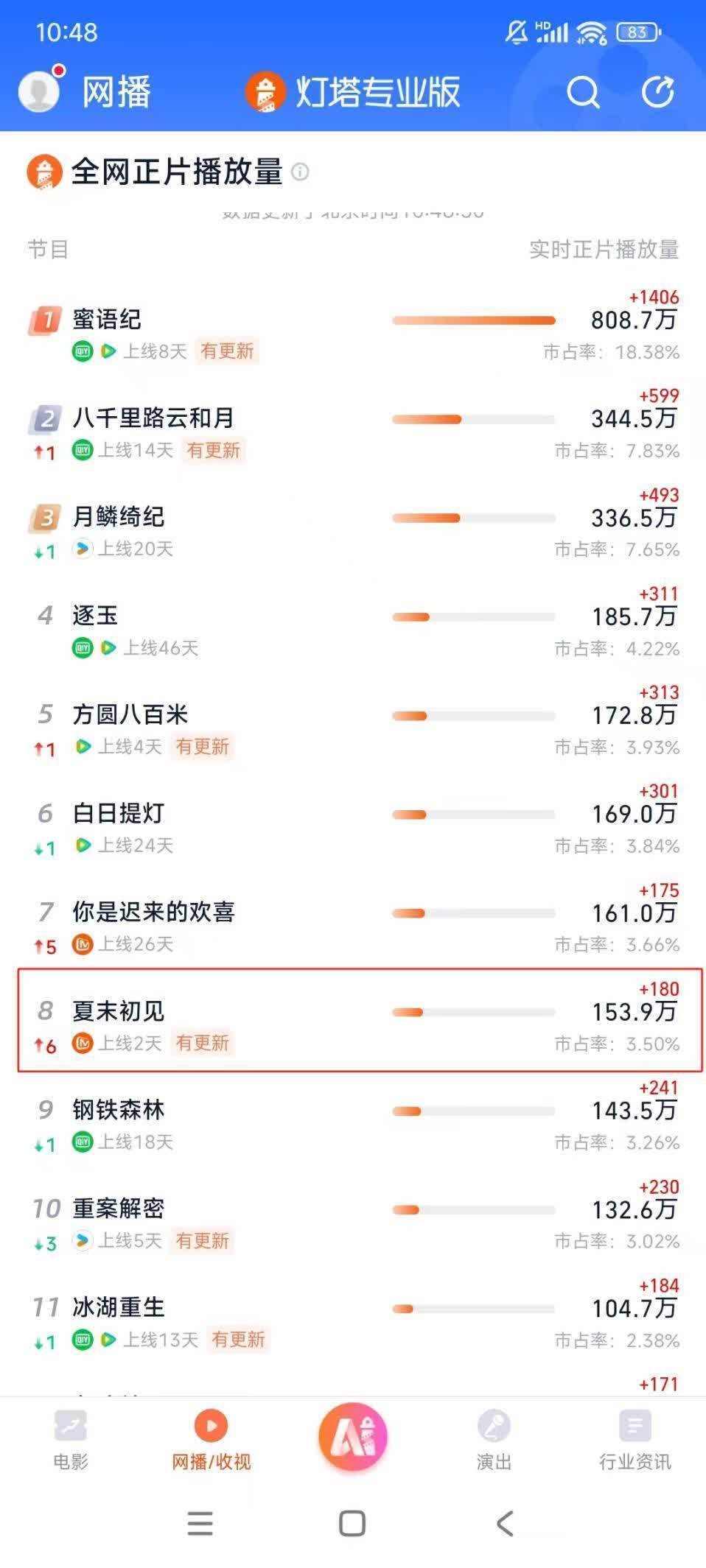View 白日提灯 playback data
Image resolution: width=706 pixels, height=1568 pixels.
[x=353, y=826]
